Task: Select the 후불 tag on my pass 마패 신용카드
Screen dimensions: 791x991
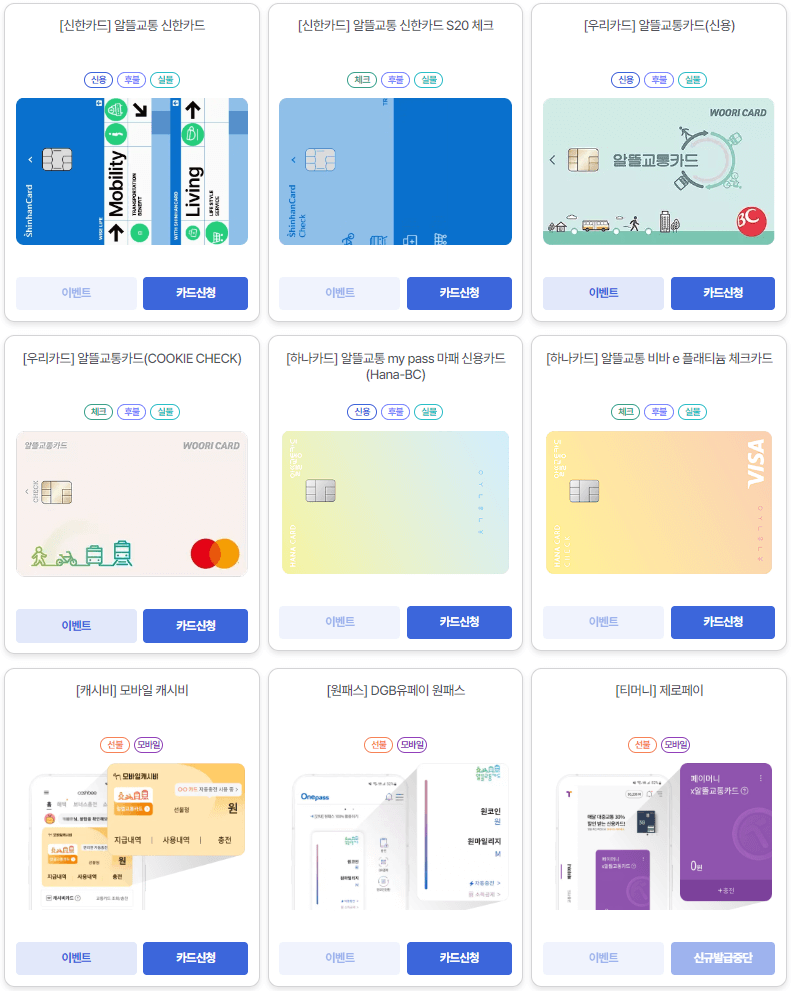Action: (x=396, y=411)
